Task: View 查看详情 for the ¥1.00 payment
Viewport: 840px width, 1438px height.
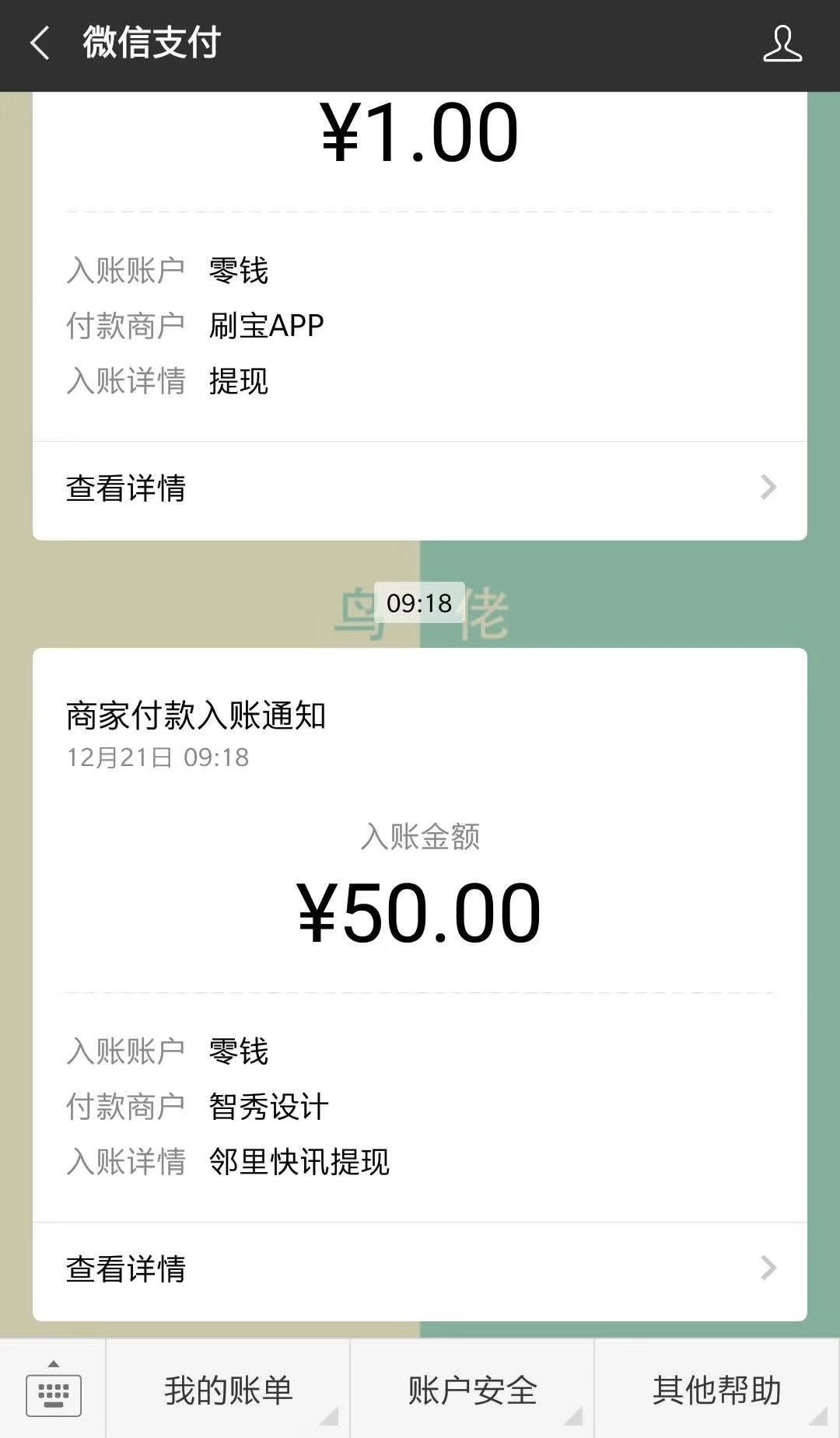Action: [420, 489]
